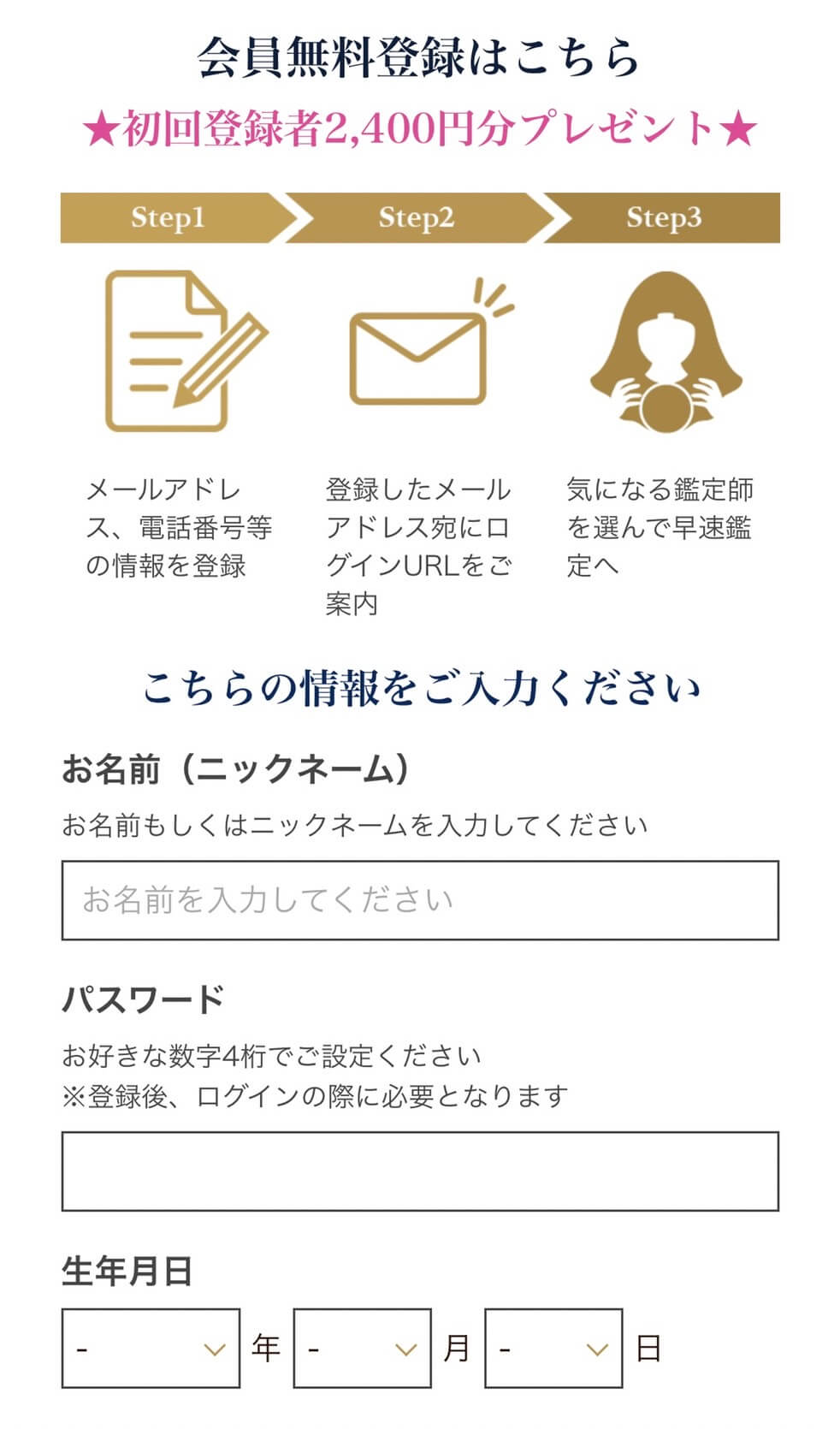Tap the name (nickname) input field
The height and width of the screenshot is (1429, 840).
[x=419, y=900]
